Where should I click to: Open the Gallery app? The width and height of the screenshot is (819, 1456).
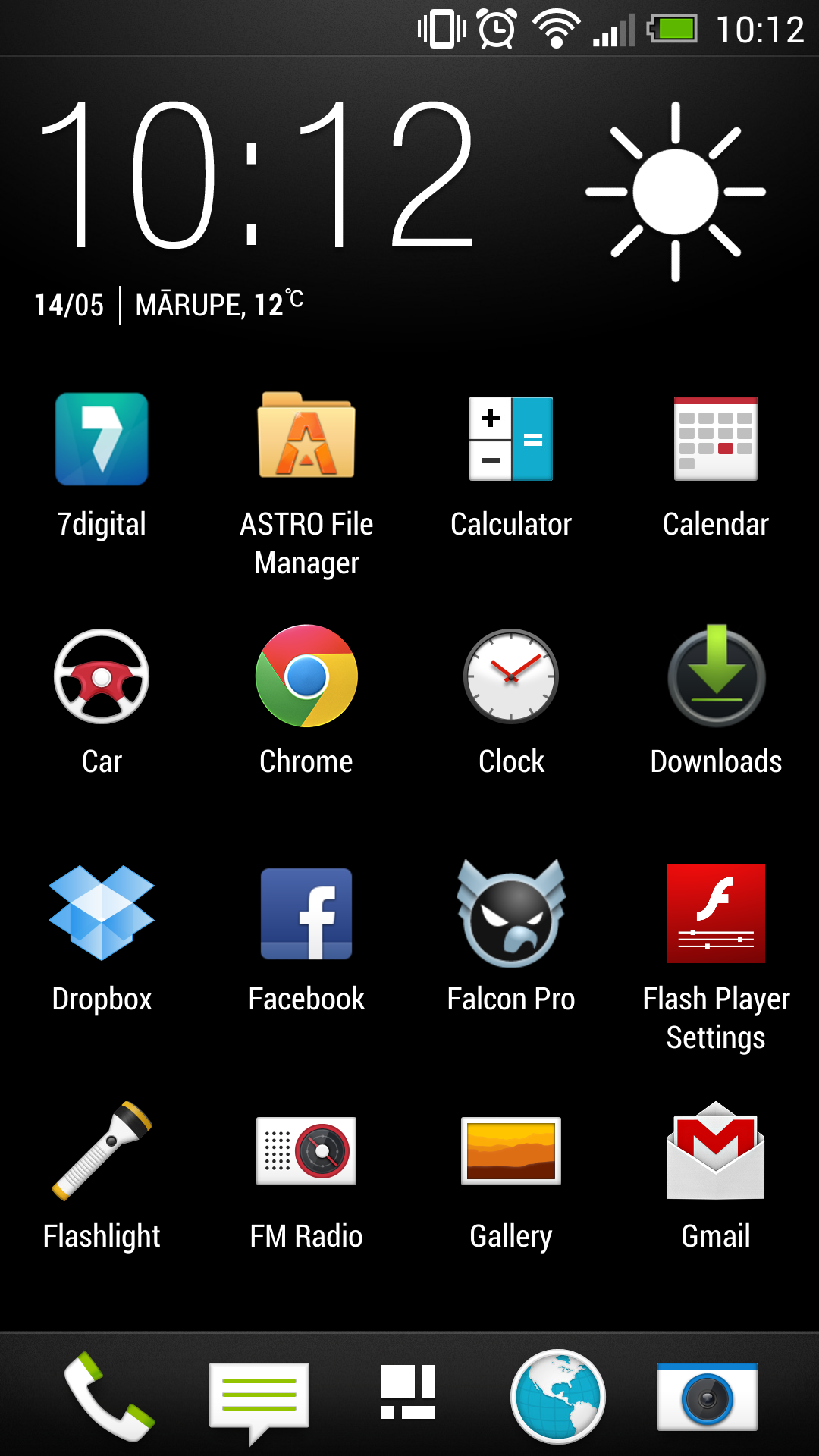click(511, 1151)
